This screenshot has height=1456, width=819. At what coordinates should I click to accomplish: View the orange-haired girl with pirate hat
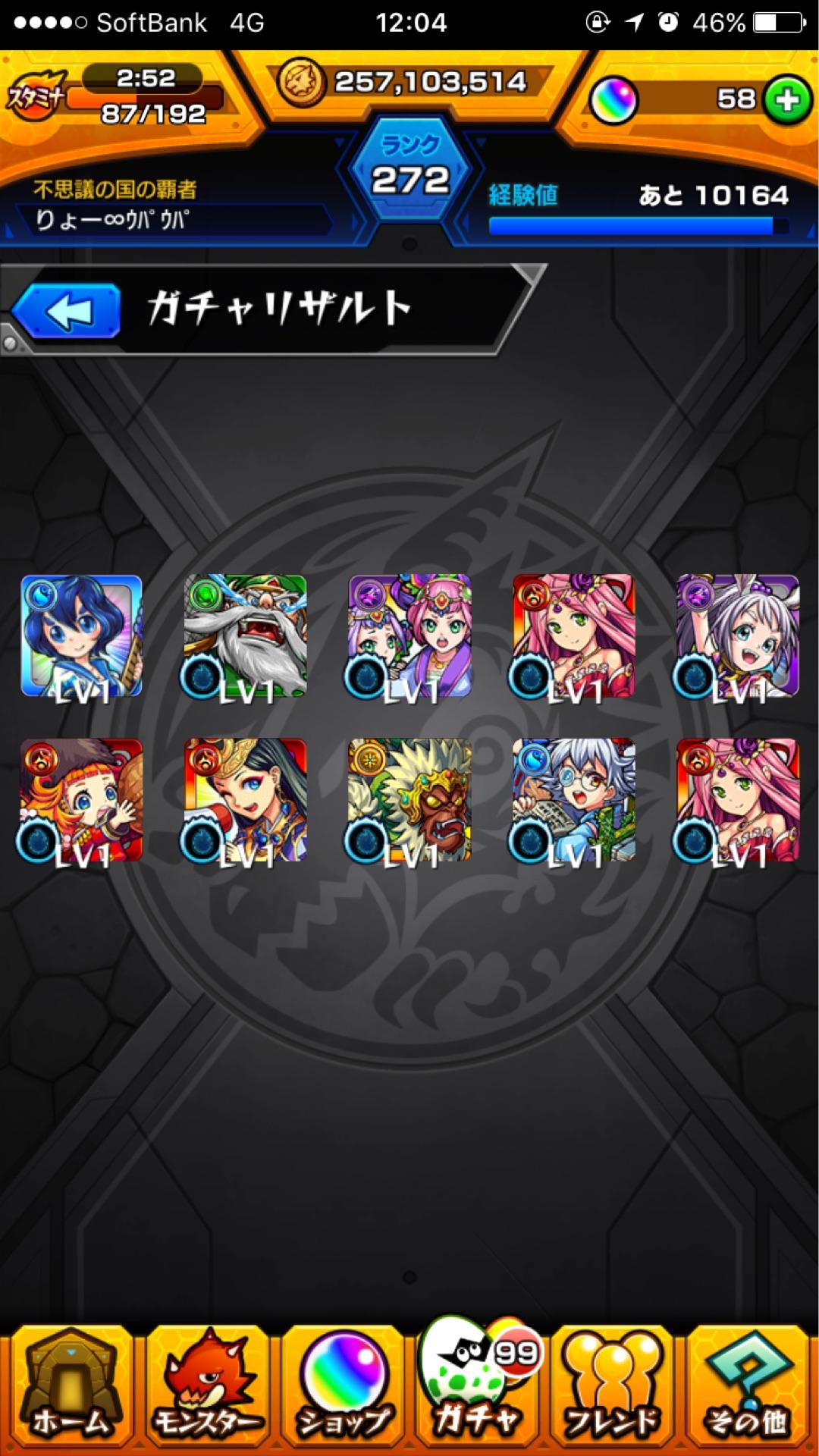click(81, 800)
